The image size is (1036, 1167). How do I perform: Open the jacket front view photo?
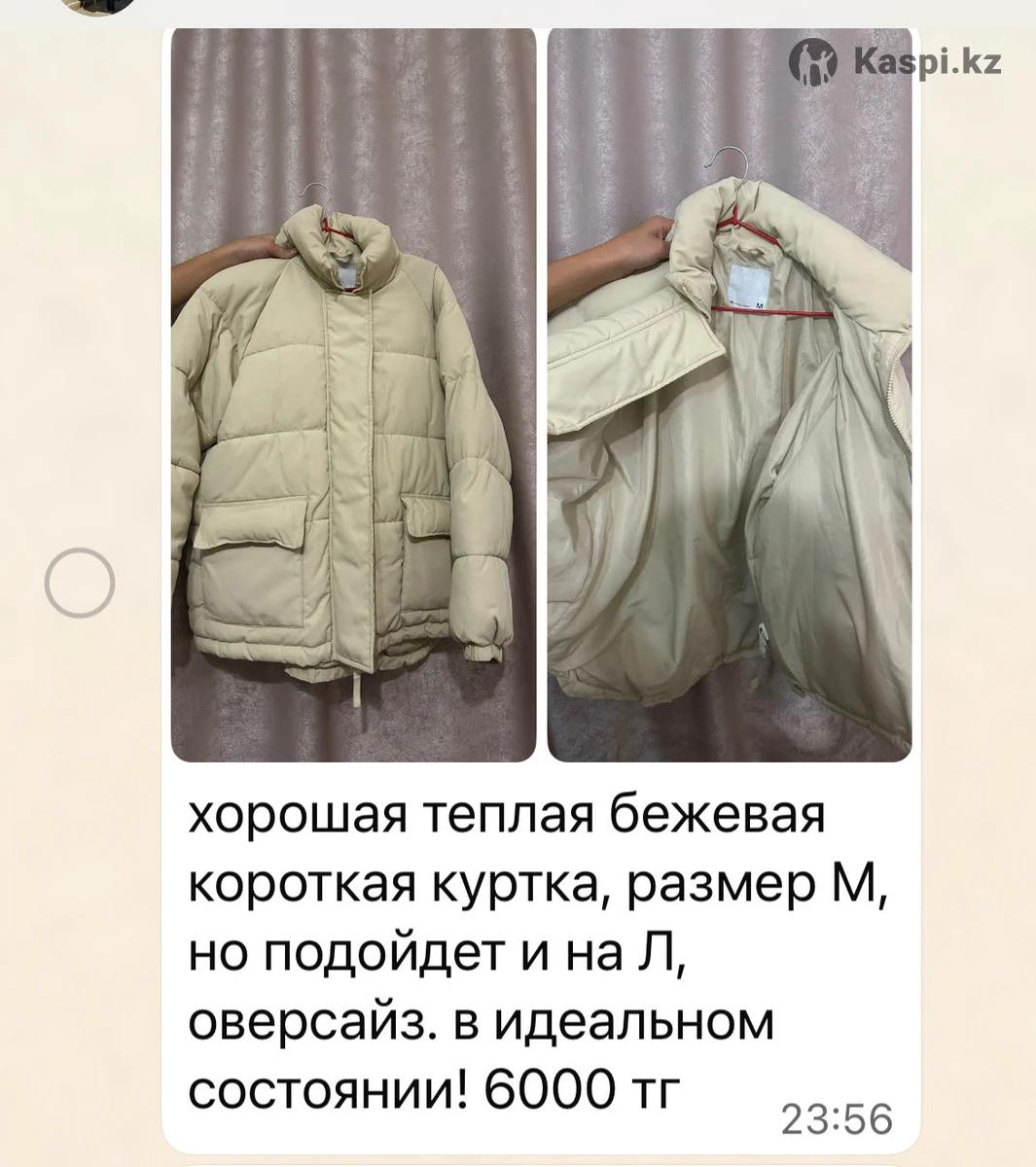(353, 394)
